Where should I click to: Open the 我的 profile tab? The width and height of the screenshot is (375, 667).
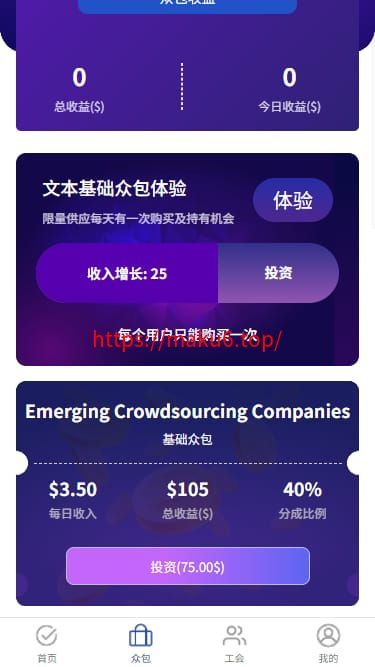tap(328, 643)
